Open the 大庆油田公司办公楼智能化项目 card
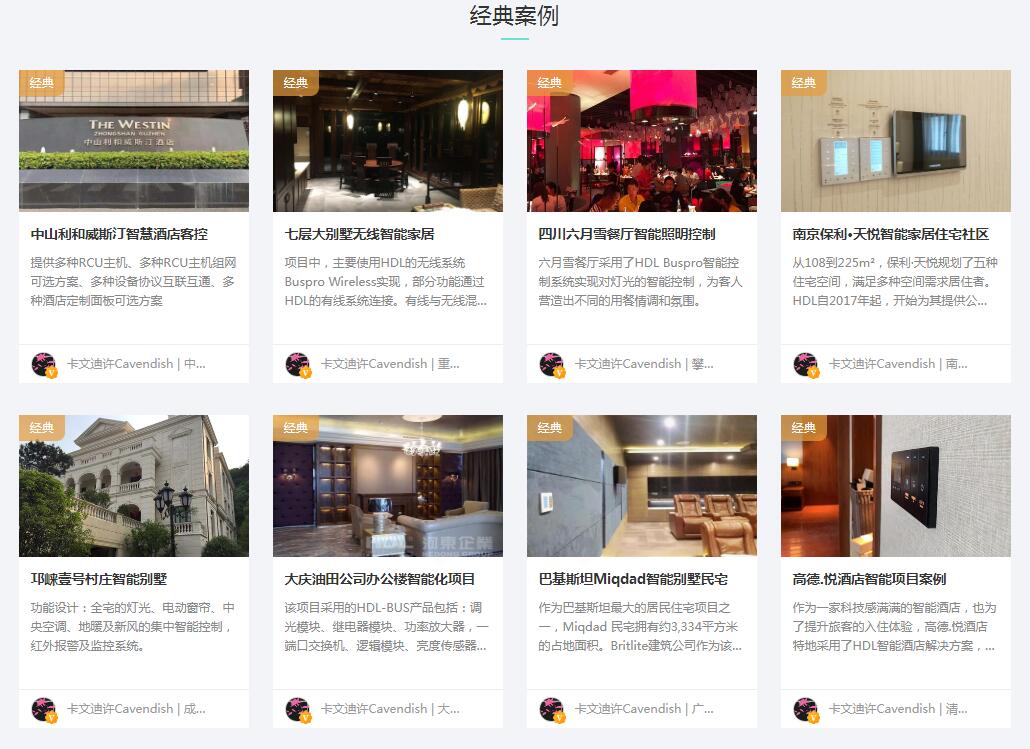Image resolution: width=1030 pixels, height=749 pixels. tap(380, 579)
